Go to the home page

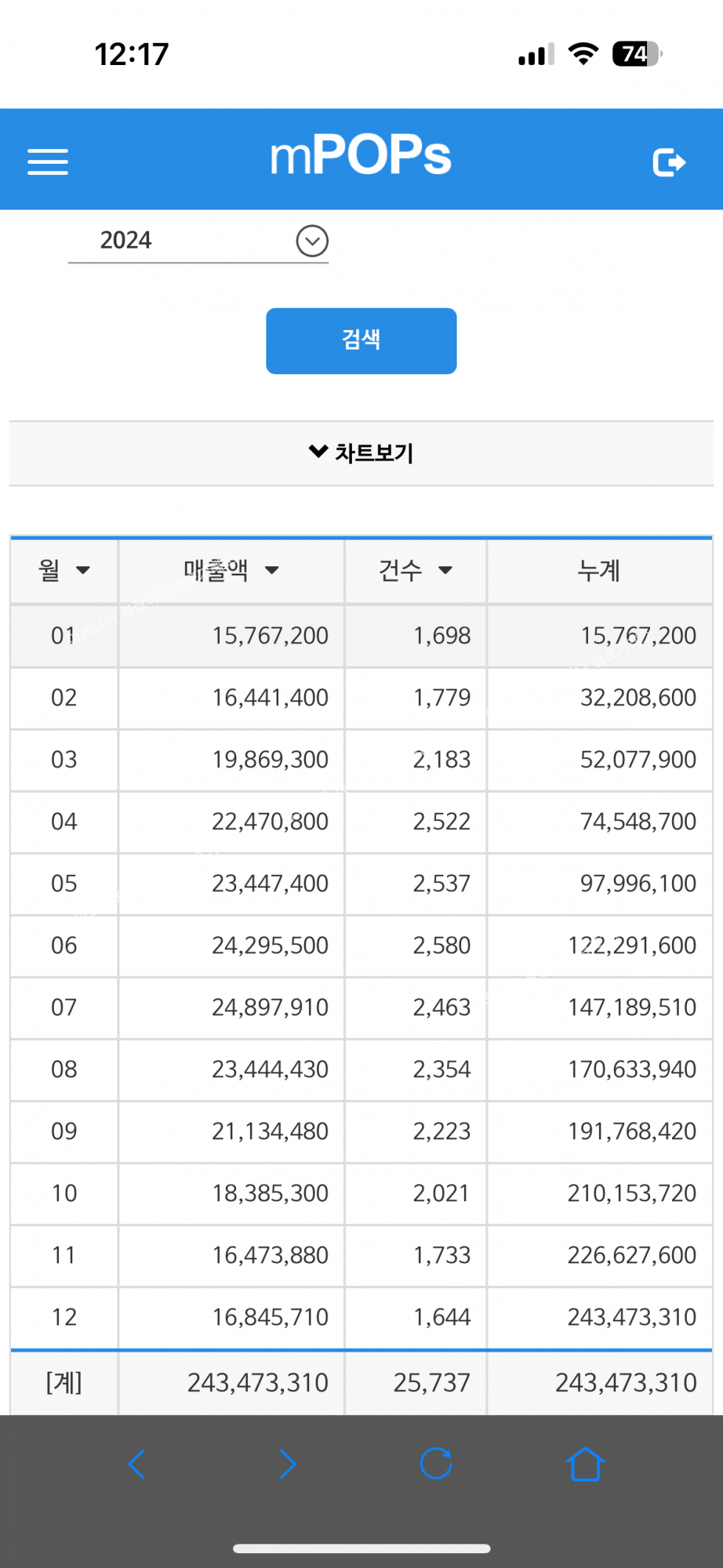point(585,1463)
